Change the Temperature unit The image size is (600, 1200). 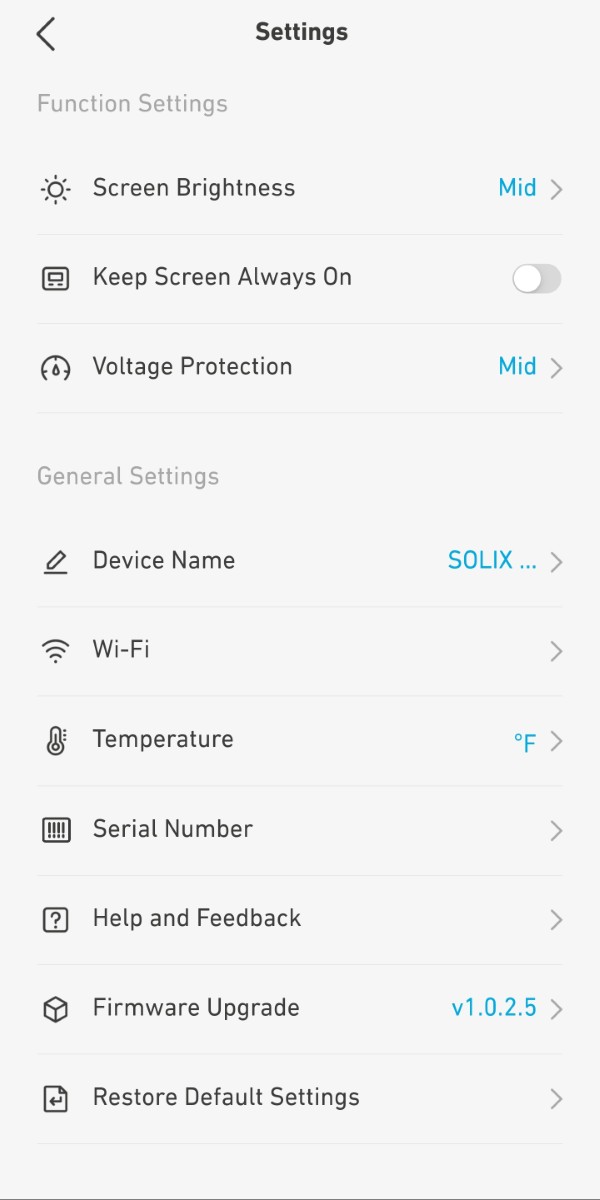pos(300,741)
